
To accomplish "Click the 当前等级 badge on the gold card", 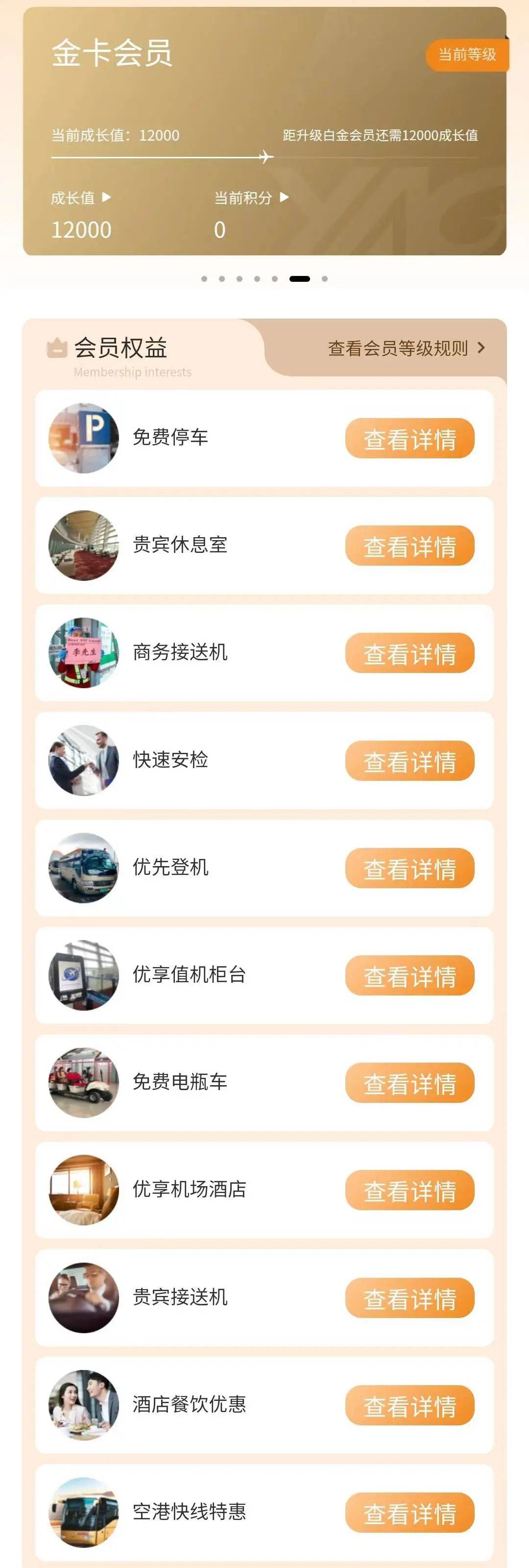I will coord(468,55).
